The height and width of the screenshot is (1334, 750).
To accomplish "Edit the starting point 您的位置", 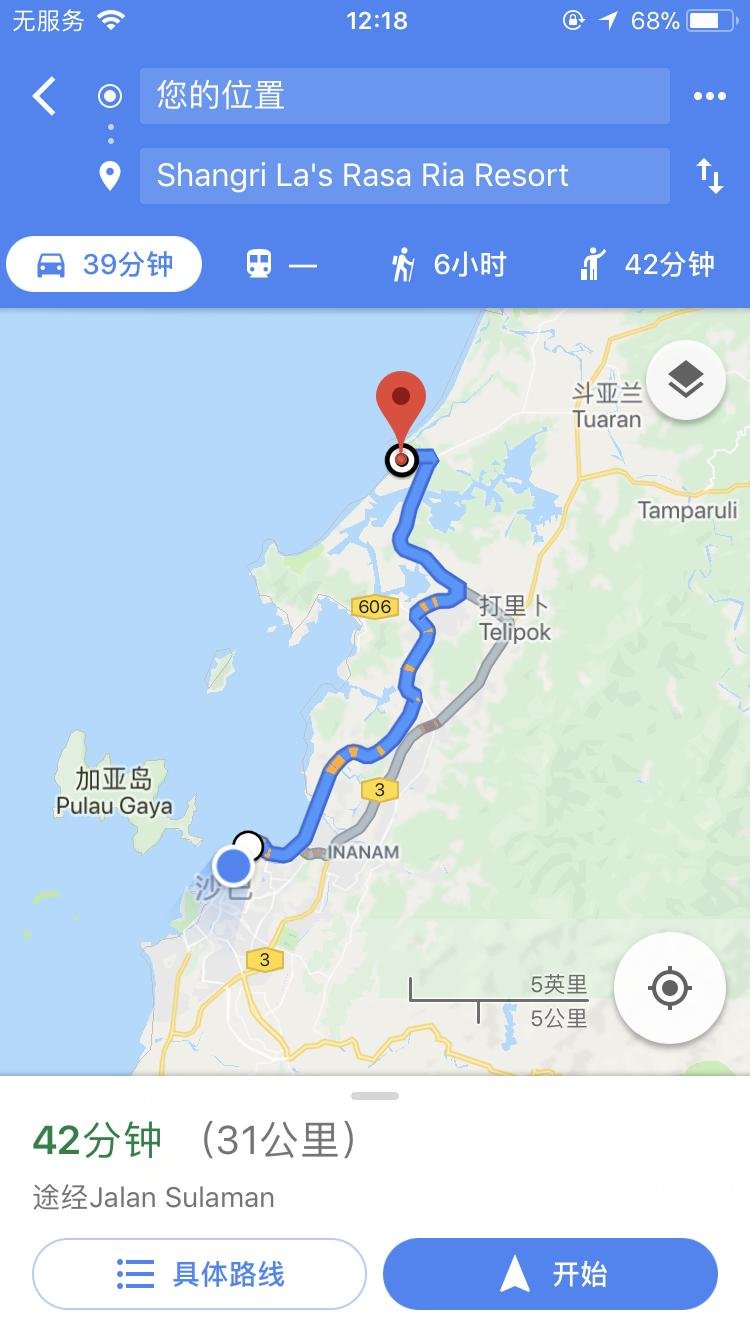I will (x=404, y=96).
